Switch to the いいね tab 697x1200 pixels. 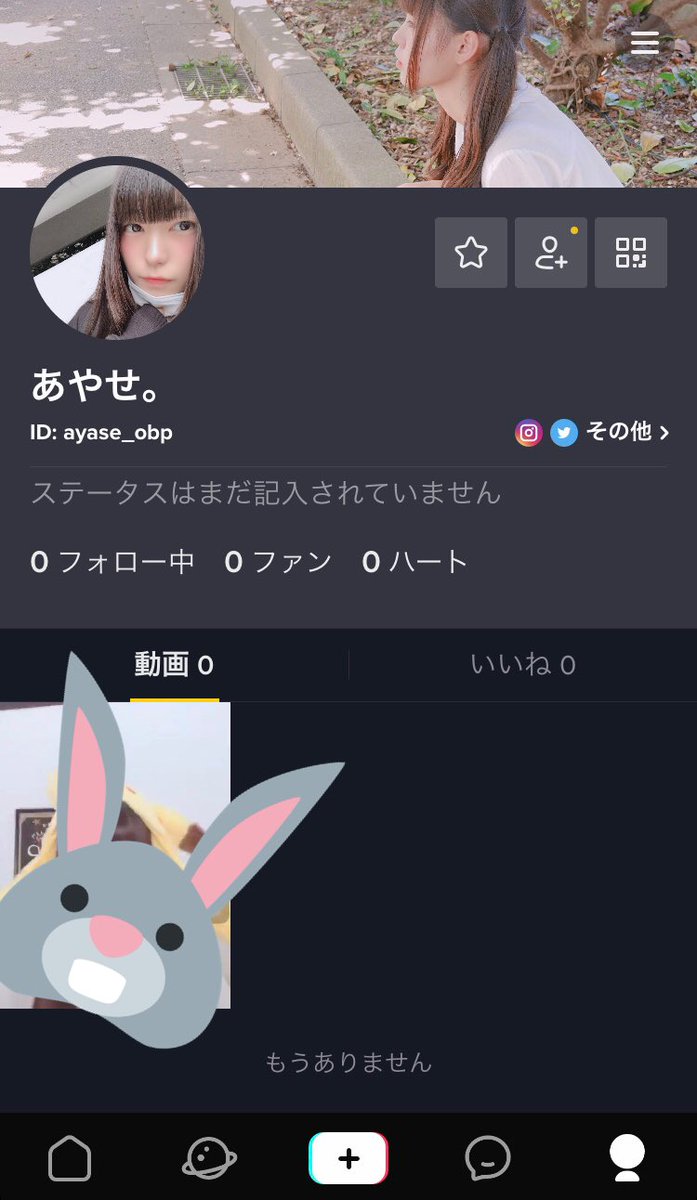click(523, 665)
